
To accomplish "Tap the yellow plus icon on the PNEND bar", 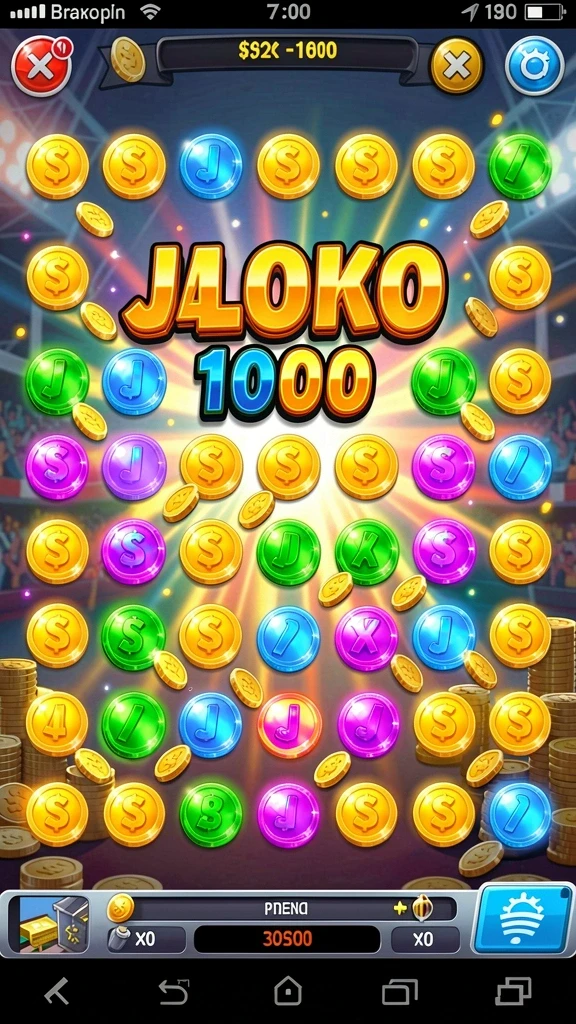I will coord(400,908).
